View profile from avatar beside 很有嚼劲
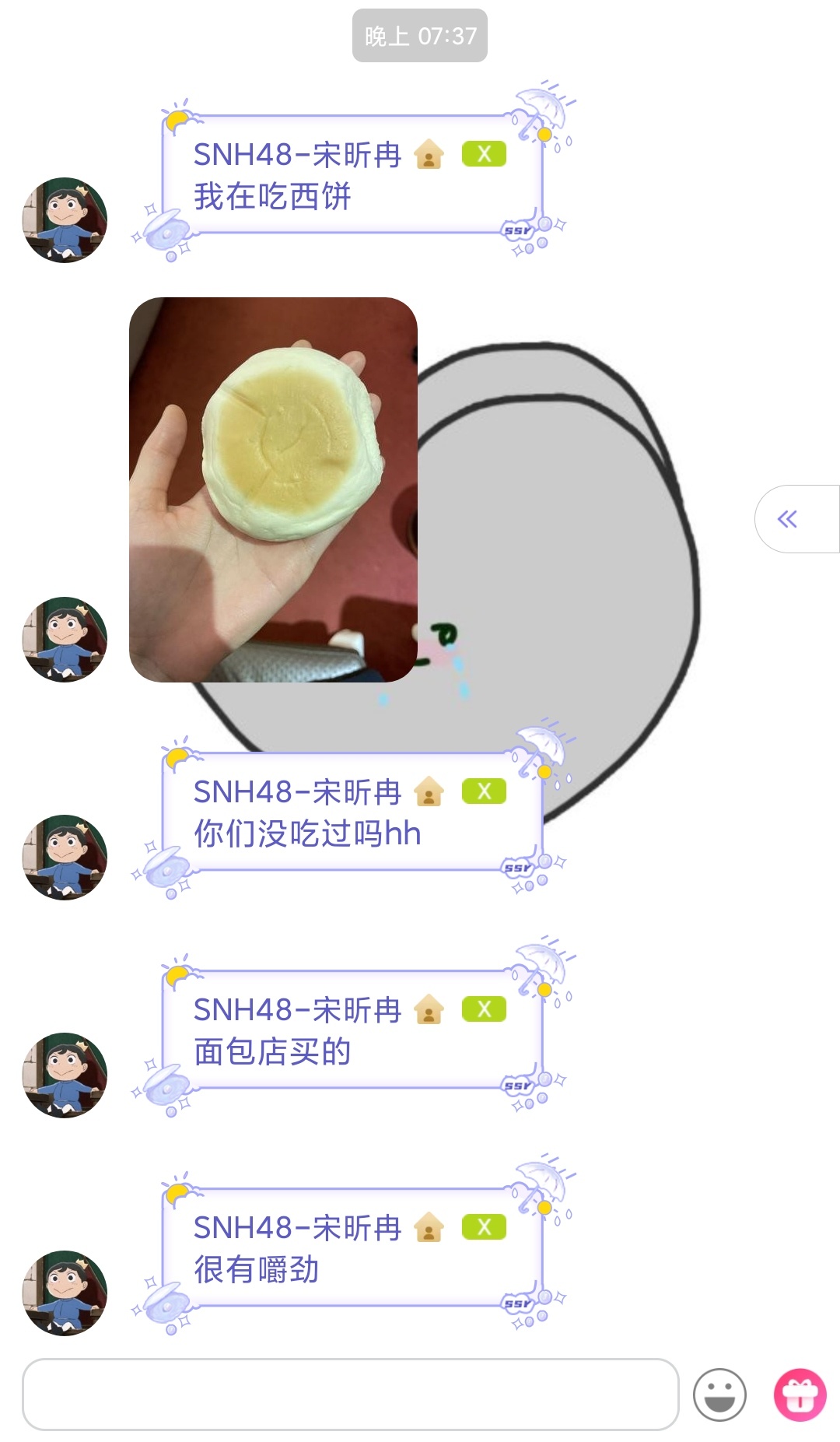This screenshot has height=1442, width=840. [65, 1293]
